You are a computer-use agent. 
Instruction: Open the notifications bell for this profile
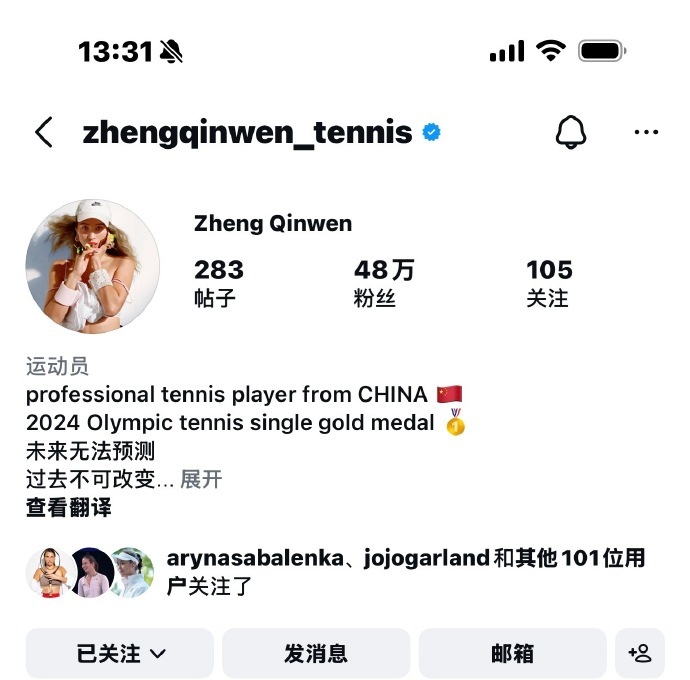571,132
